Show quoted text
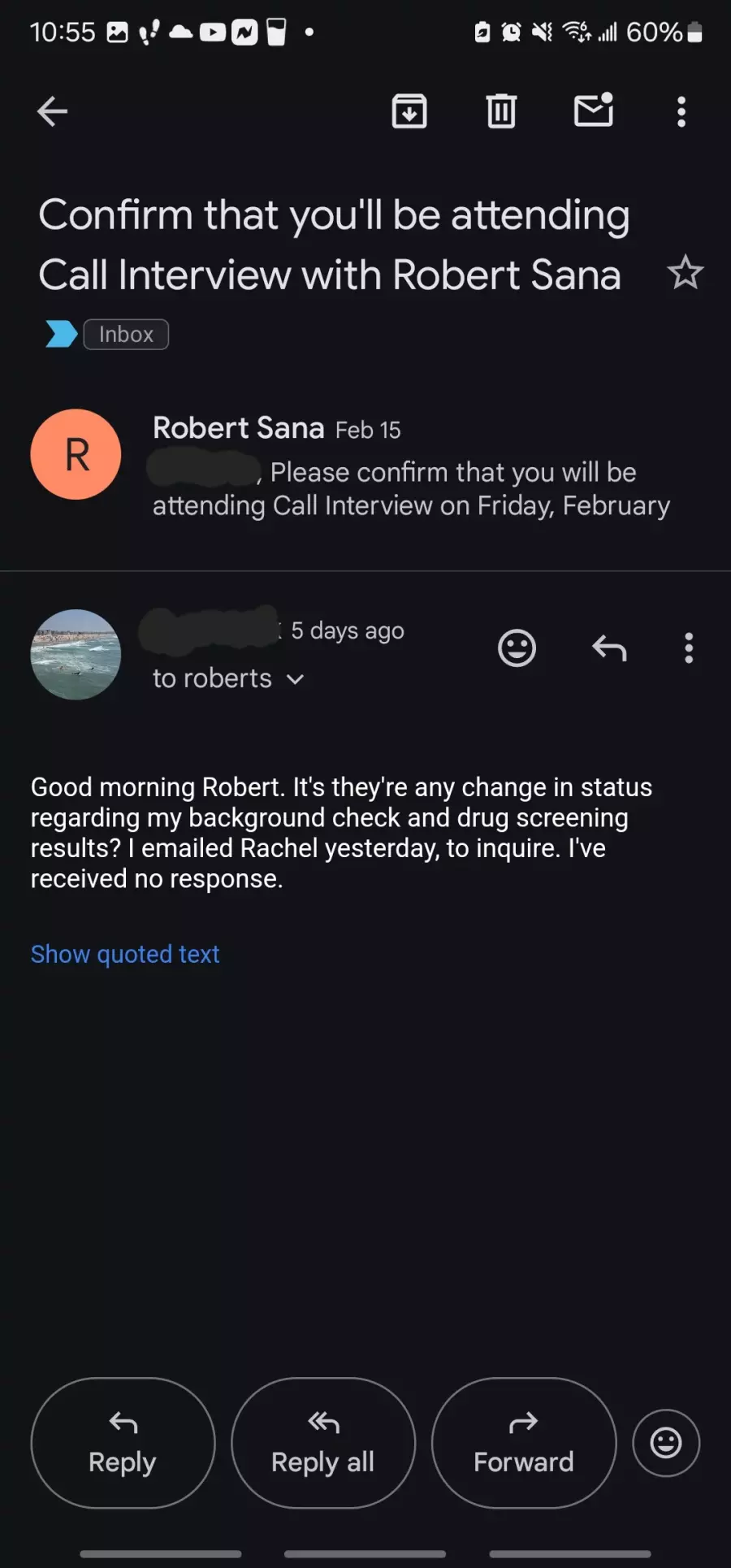731x1568 pixels. (125, 954)
